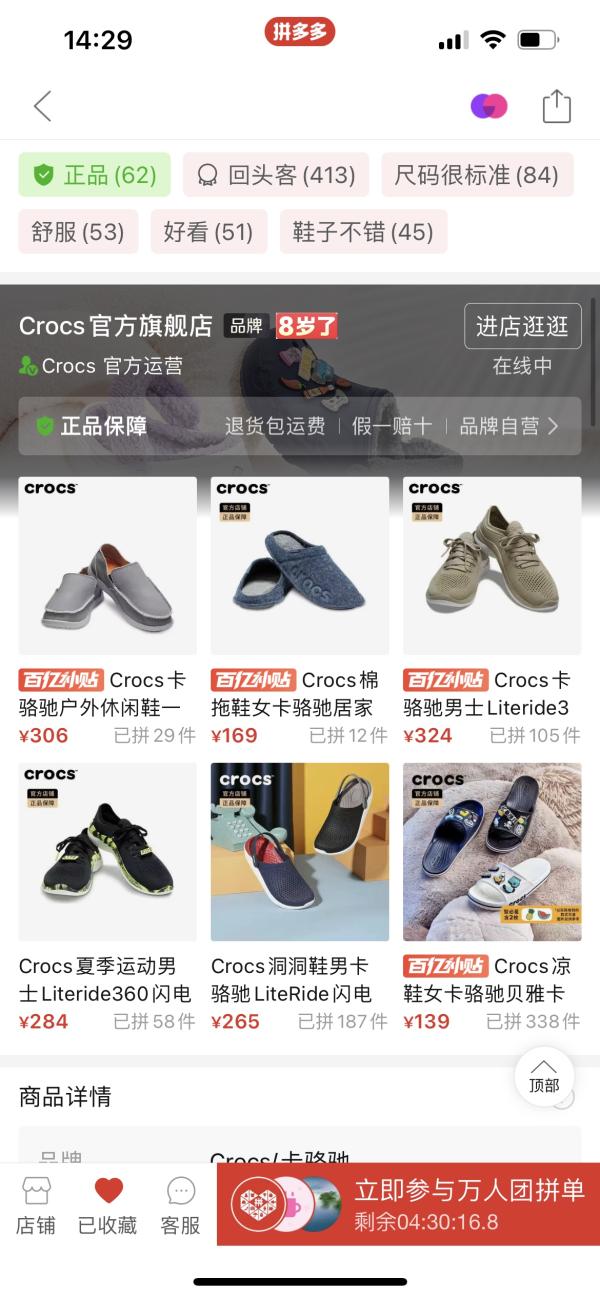This screenshot has width=600, height=1297.
Task: Show reviews tagged 尺码很标准 (84)
Action: [x=476, y=175]
